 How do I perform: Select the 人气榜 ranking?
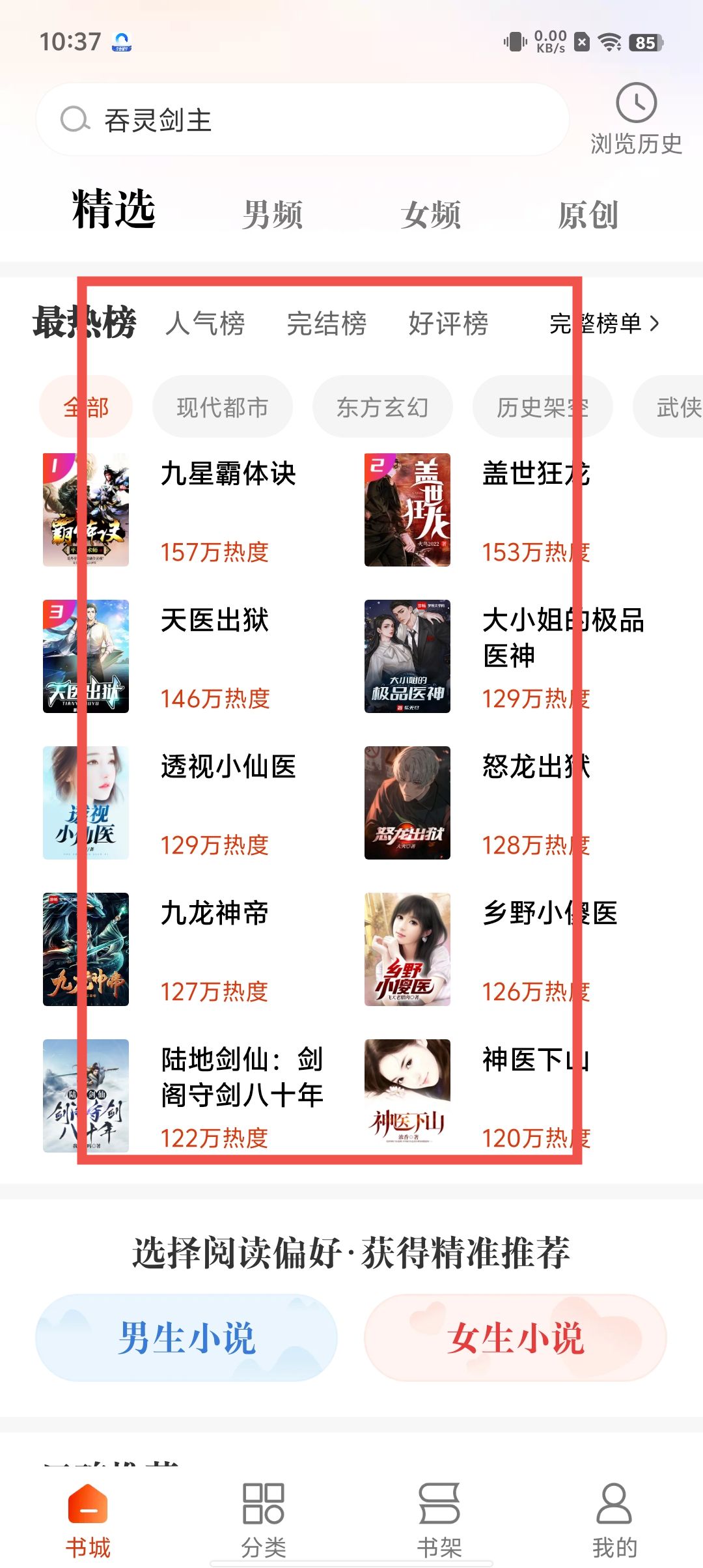click(205, 324)
